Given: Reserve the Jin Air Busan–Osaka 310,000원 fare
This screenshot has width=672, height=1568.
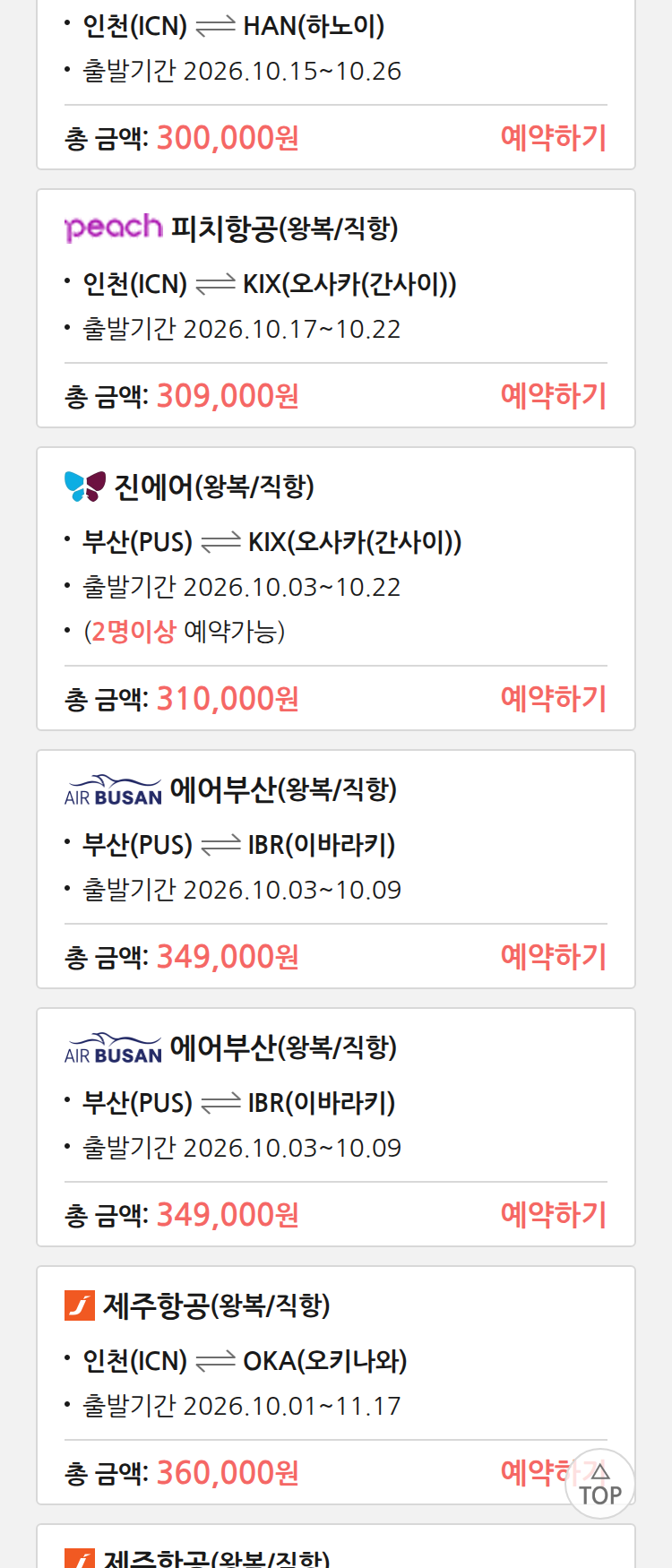Looking at the screenshot, I should 554,699.
